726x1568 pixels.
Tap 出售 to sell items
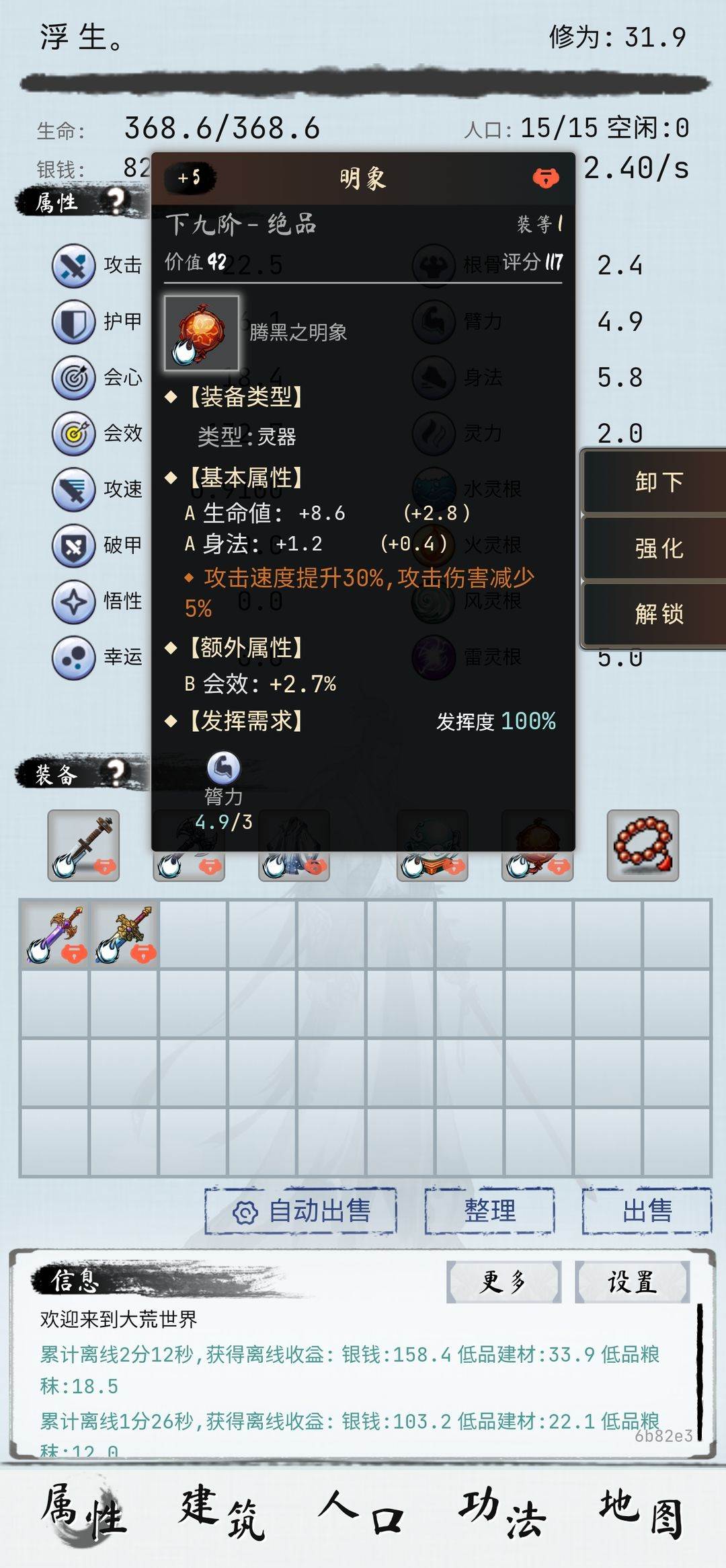[x=647, y=1211]
